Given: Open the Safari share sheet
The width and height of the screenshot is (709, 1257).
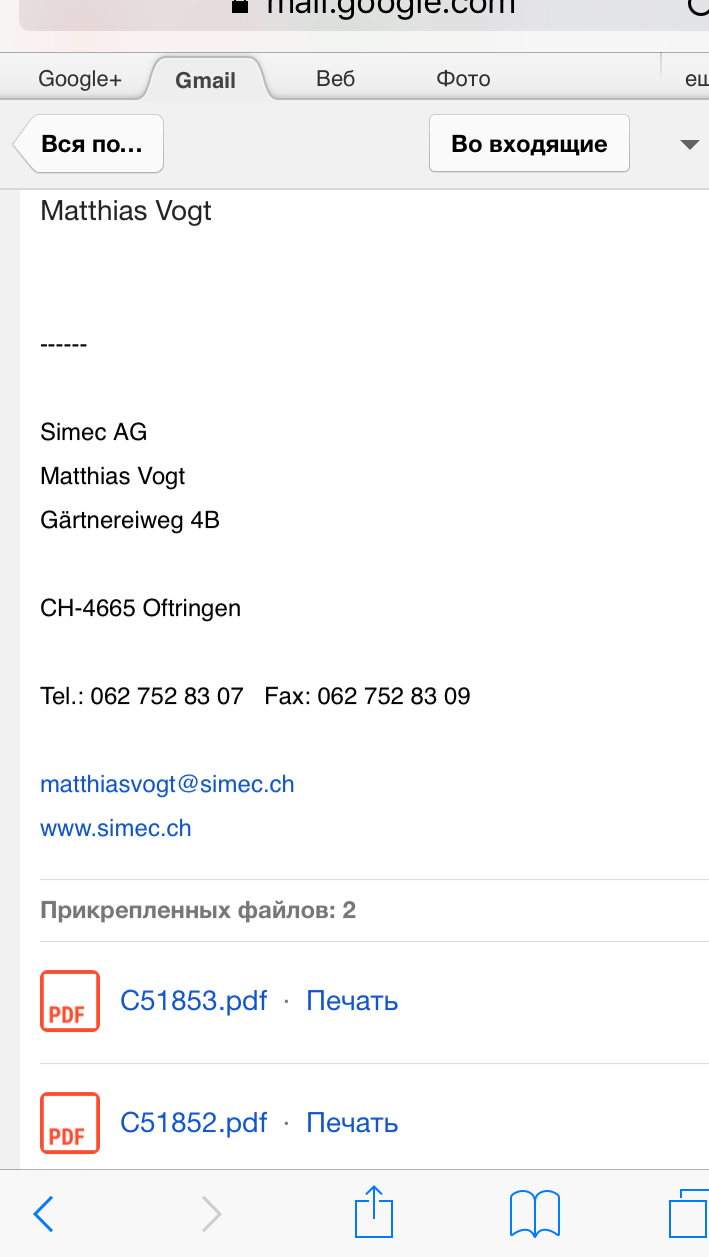Looking at the screenshot, I should click(374, 1212).
